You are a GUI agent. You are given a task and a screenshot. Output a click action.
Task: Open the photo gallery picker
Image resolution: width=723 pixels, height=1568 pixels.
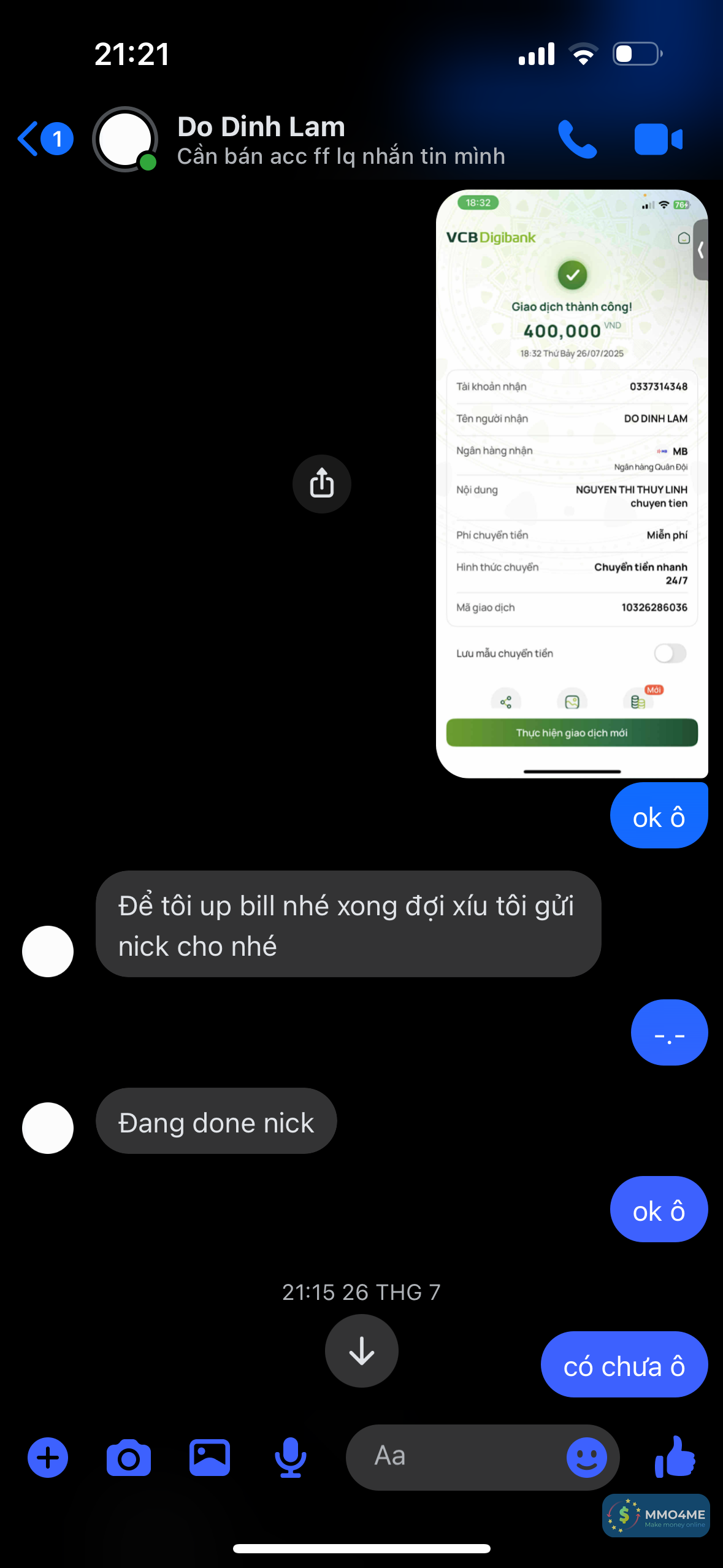point(210,1458)
